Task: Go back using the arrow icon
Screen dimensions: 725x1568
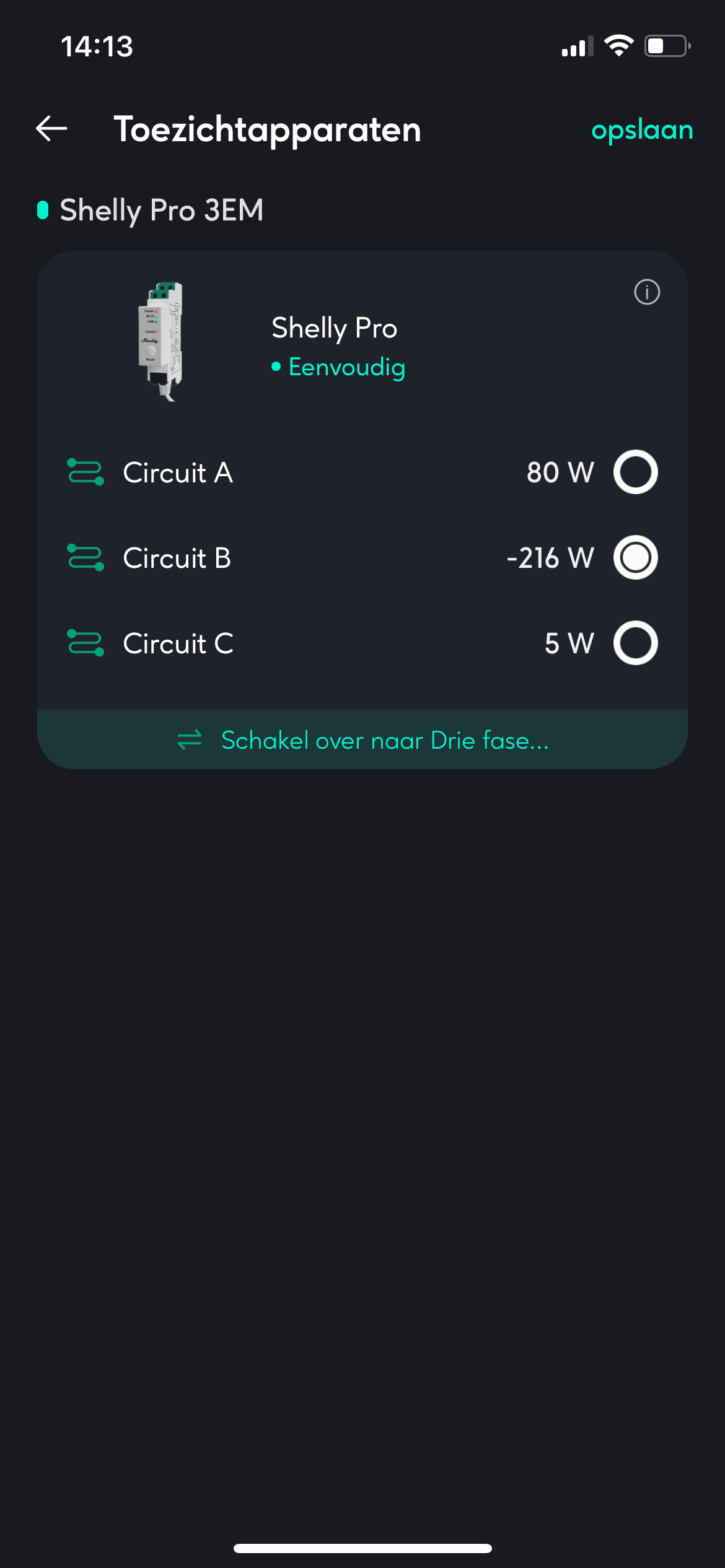Action: (x=52, y=129)
